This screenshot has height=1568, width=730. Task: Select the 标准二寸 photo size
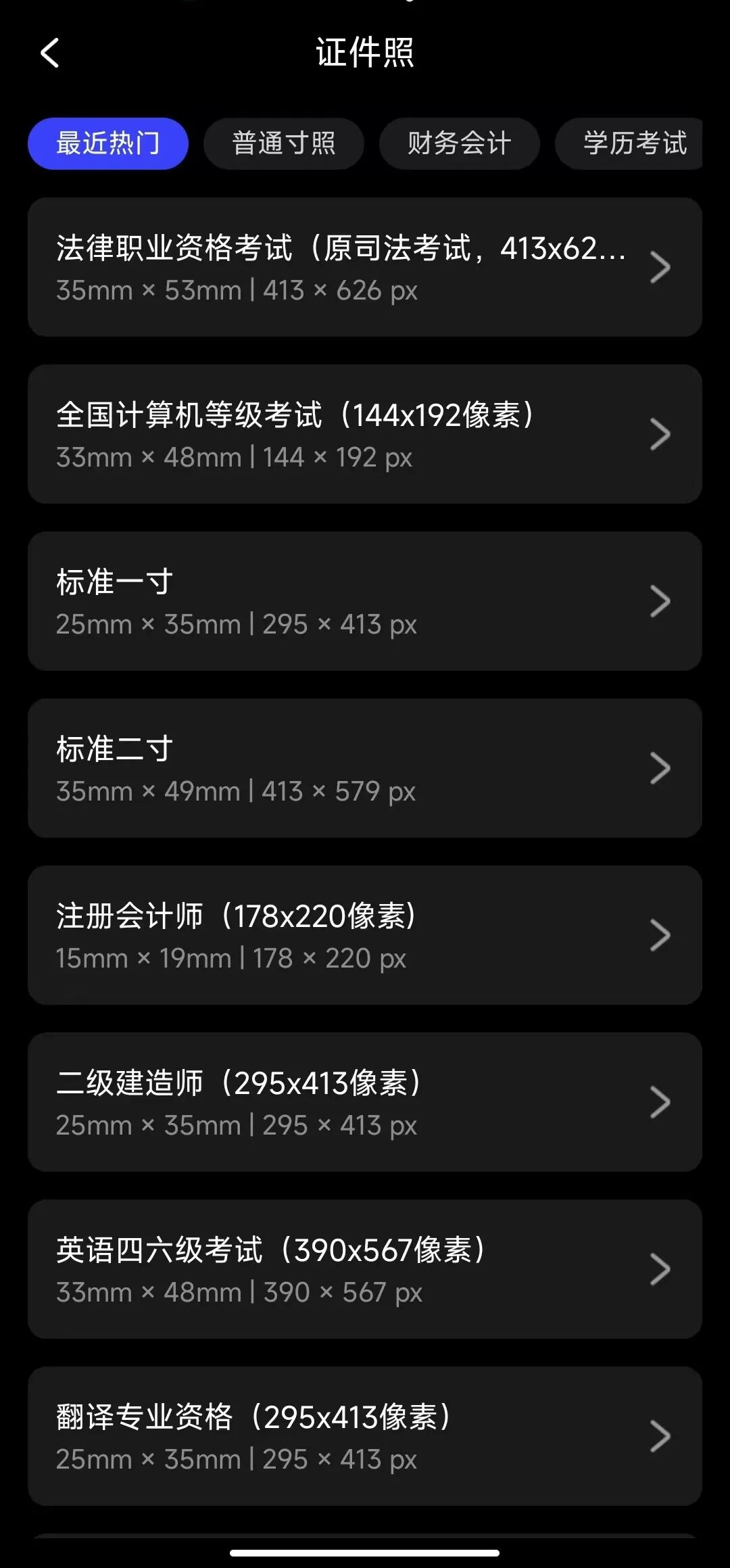[x=365, y=768]
